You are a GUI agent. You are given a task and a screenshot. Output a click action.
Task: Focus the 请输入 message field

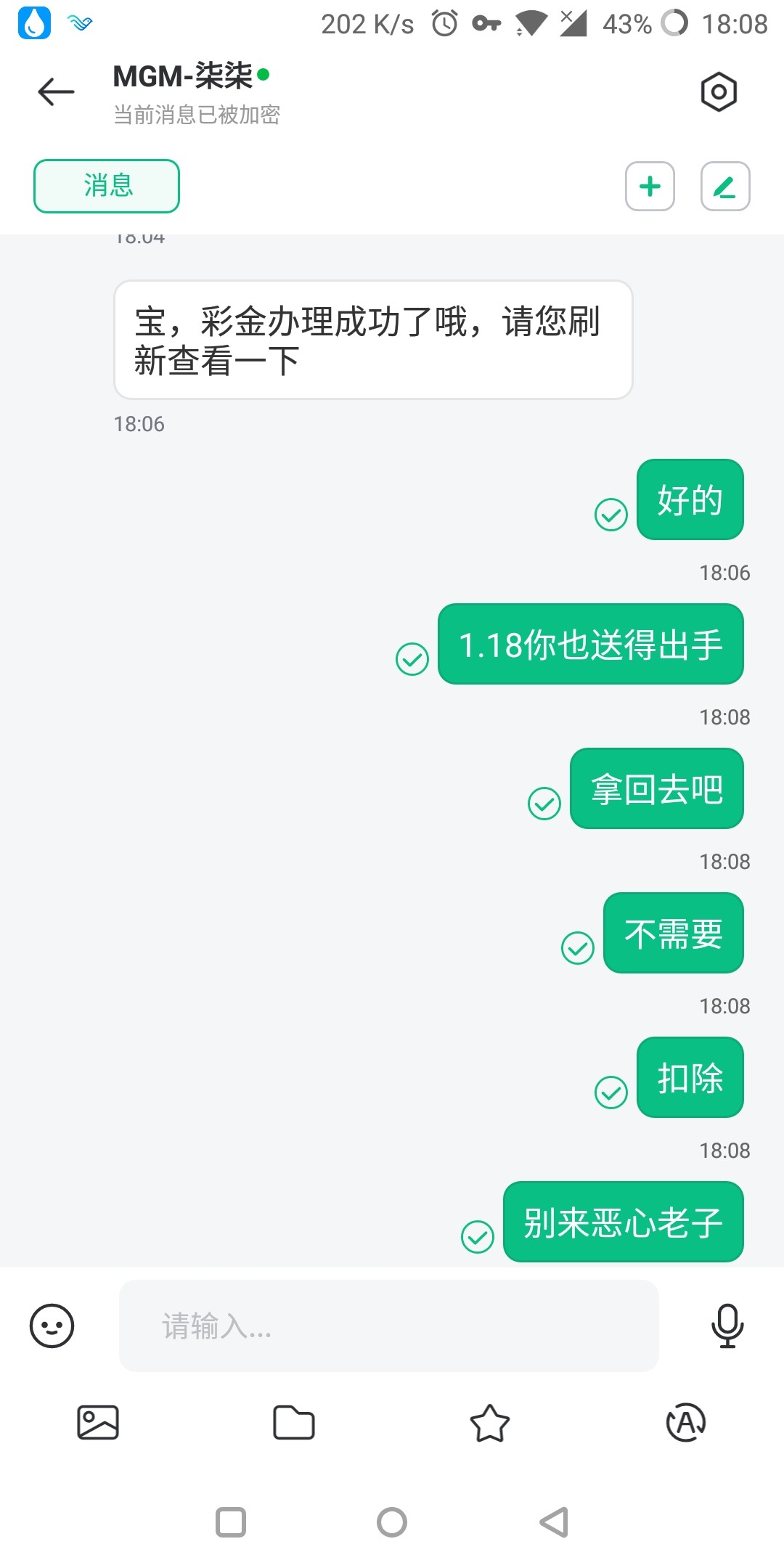tap(388, 1326)
